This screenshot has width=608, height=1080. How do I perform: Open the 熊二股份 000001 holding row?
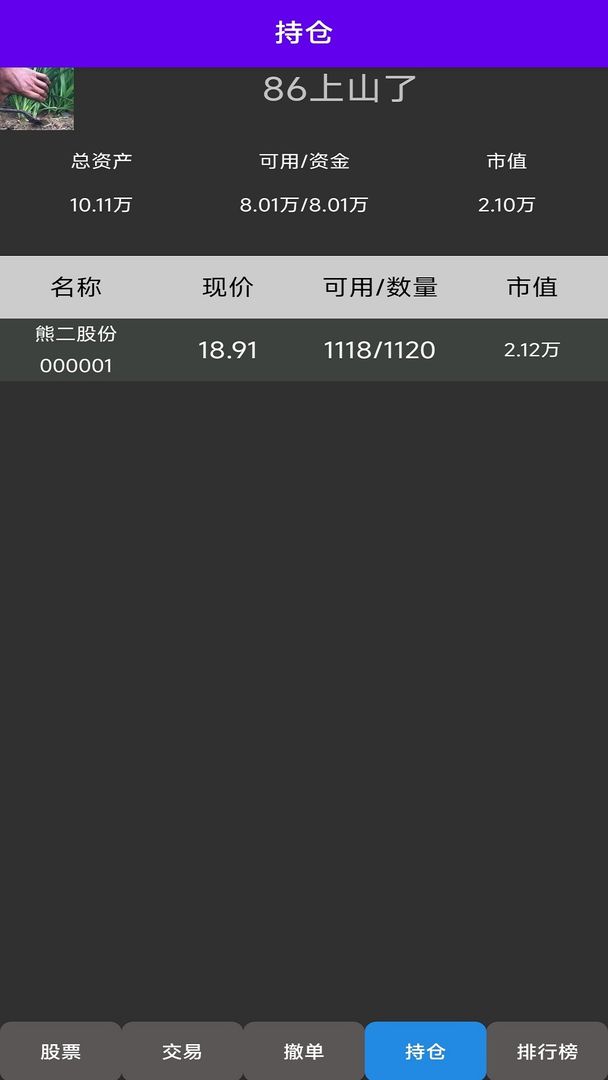(304, 350)
